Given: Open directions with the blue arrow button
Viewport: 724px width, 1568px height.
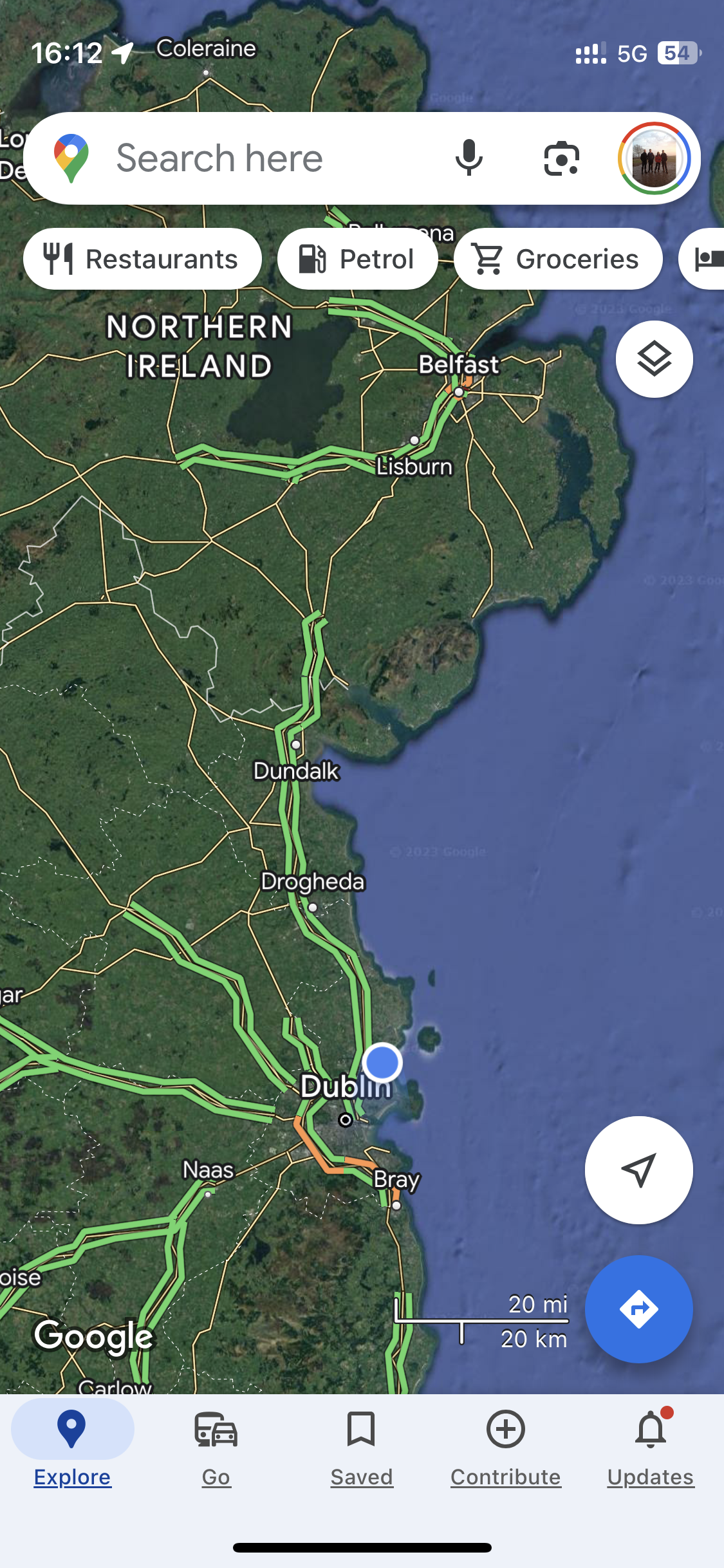Looking at the screenshot, I should click(x=638, y=1309).
